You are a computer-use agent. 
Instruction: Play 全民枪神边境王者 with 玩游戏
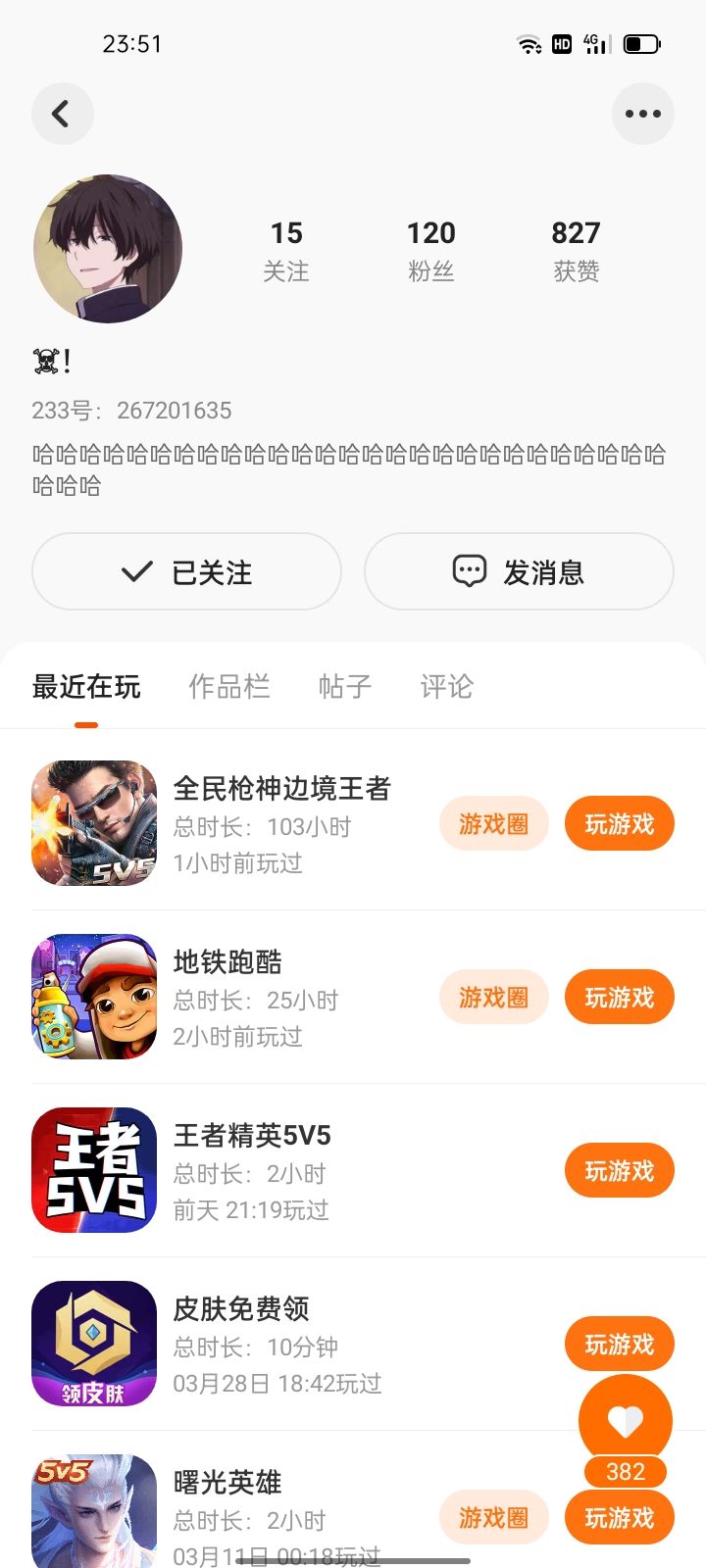(x=619, y=824)
